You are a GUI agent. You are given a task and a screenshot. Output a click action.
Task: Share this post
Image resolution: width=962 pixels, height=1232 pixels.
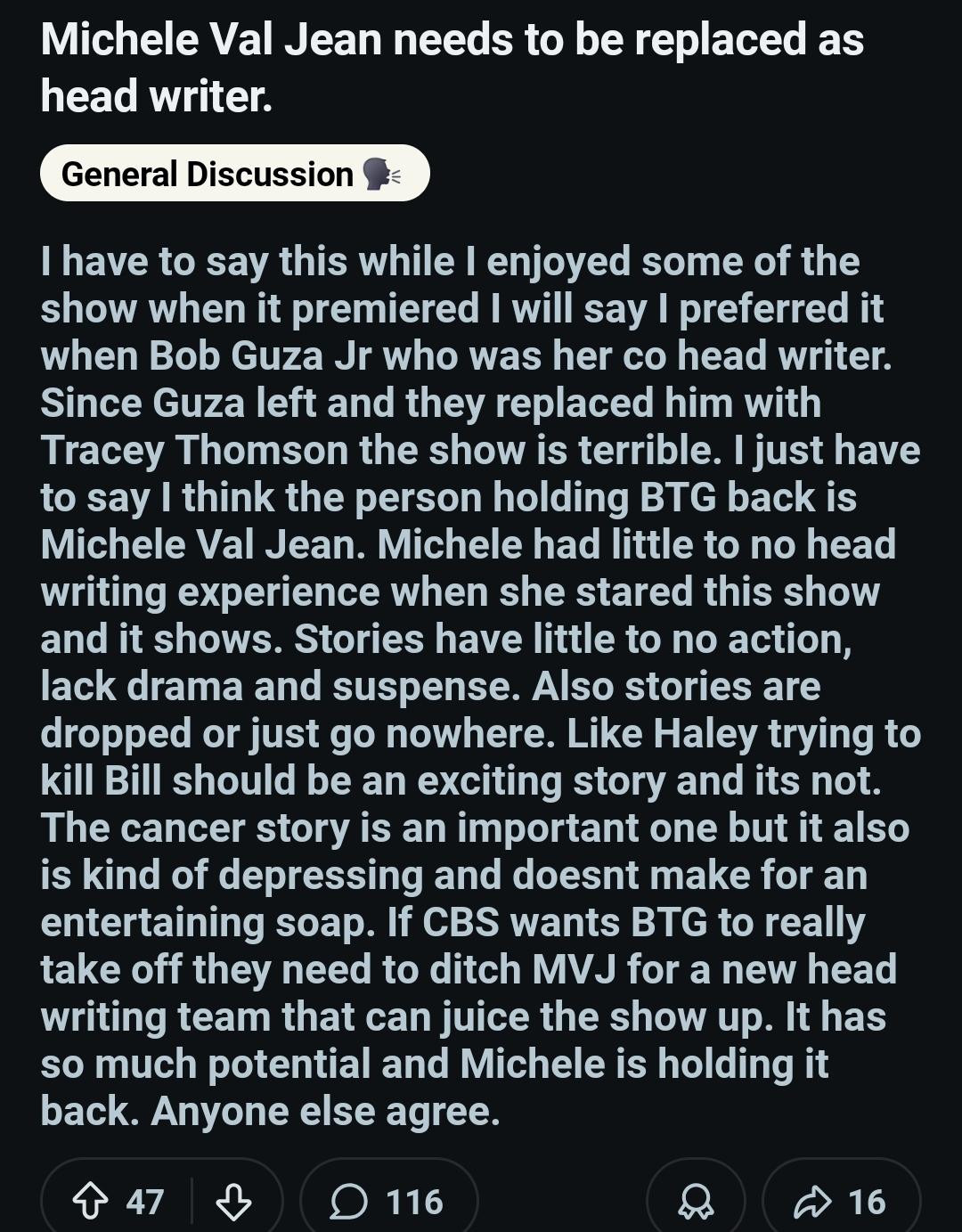840,1201
